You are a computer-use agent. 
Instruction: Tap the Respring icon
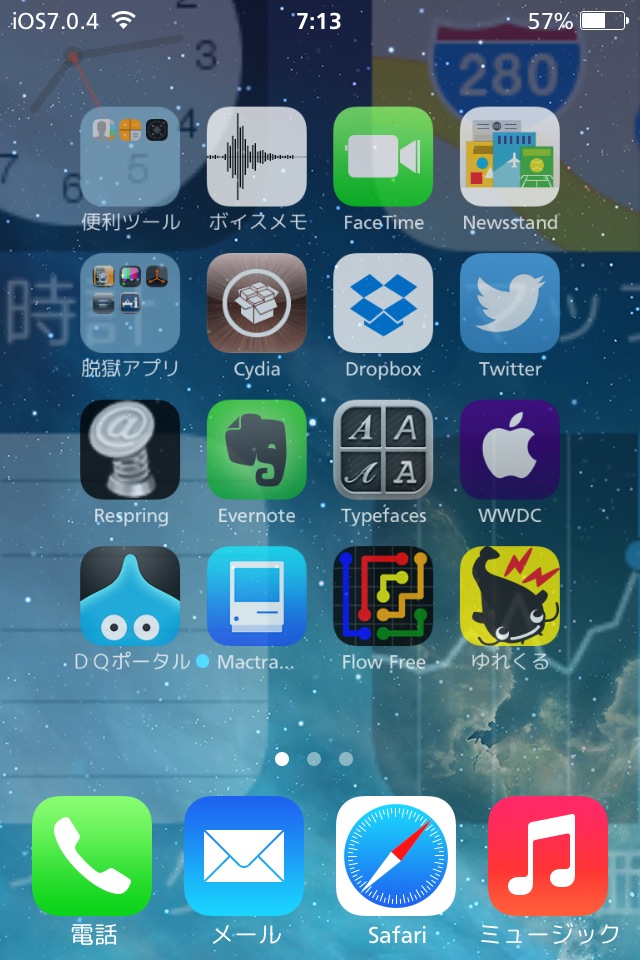130,450
